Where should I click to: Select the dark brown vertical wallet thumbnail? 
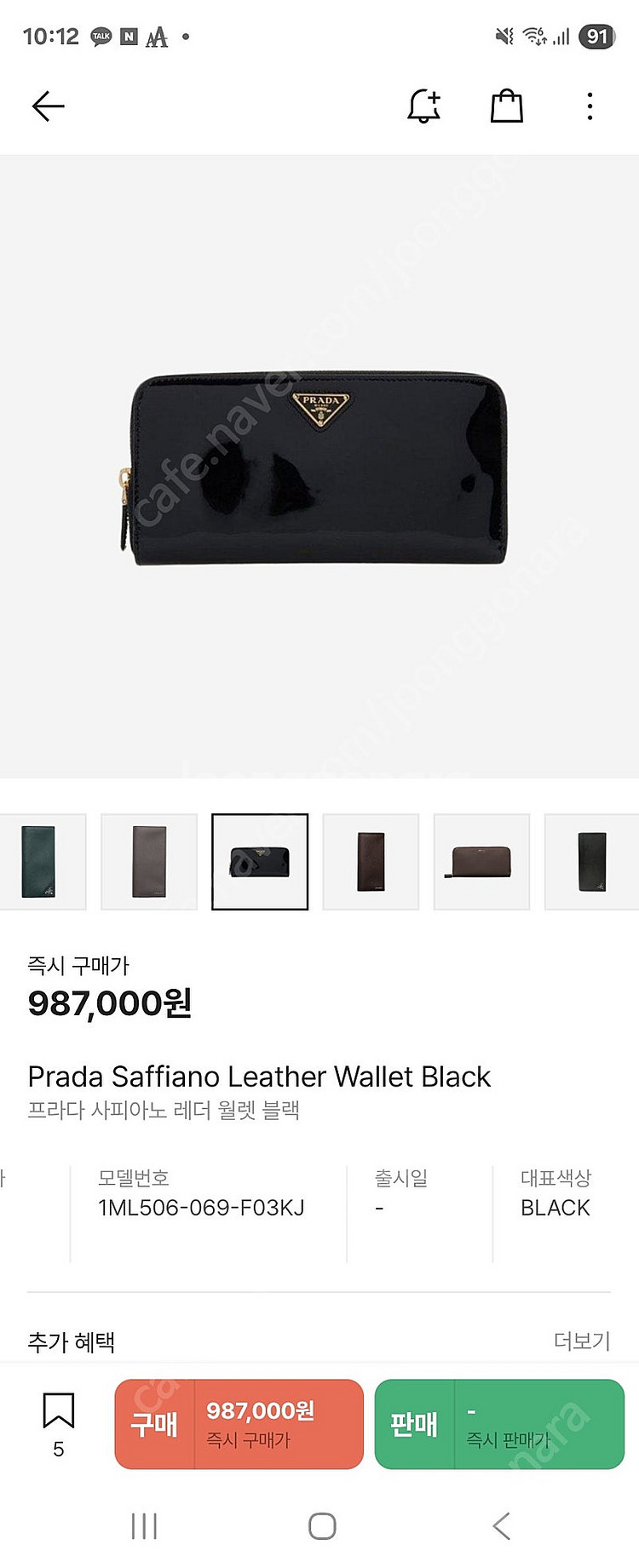coord(371,862)
